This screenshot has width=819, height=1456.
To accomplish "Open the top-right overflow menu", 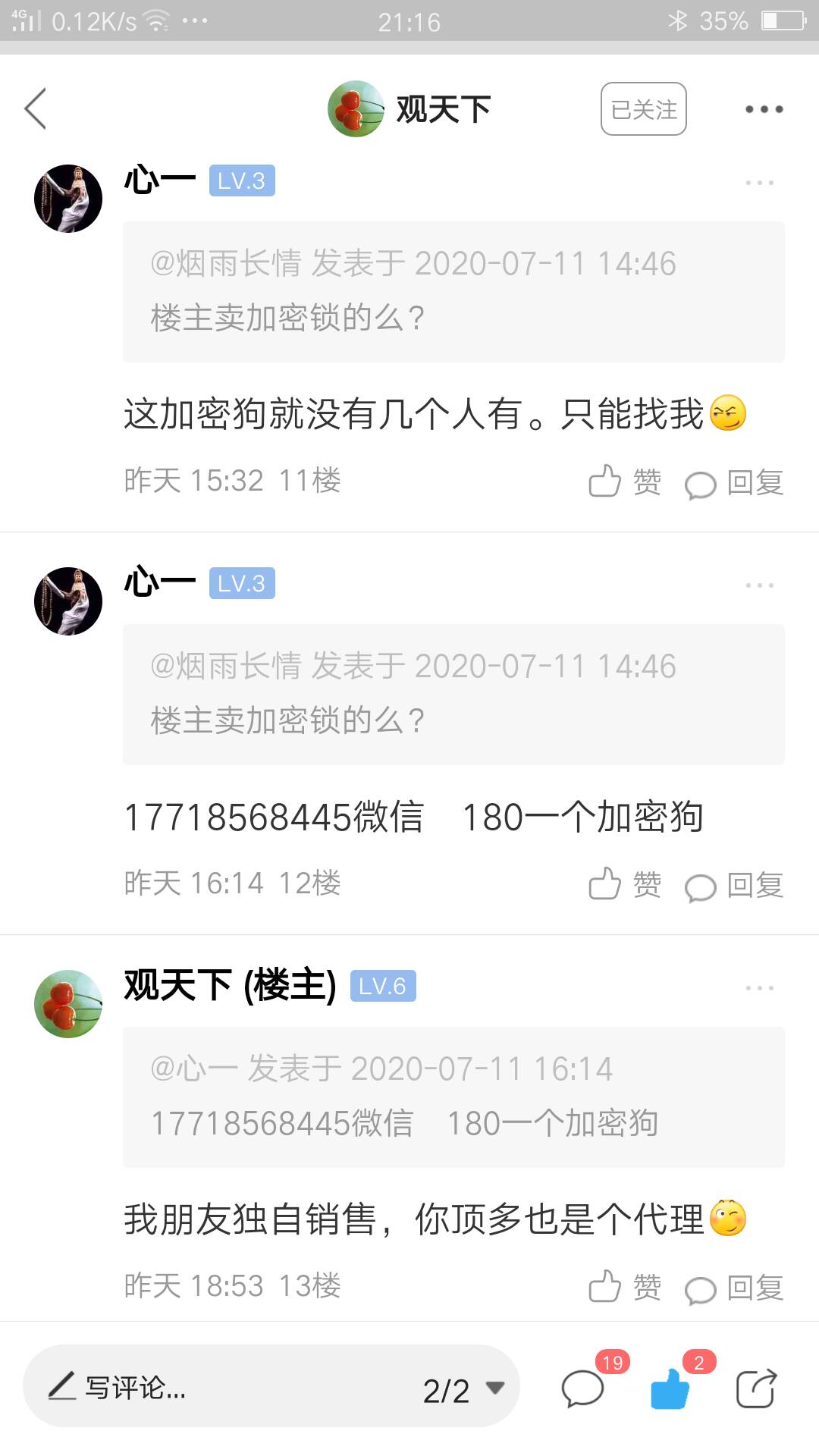I will tap(763, 109).
